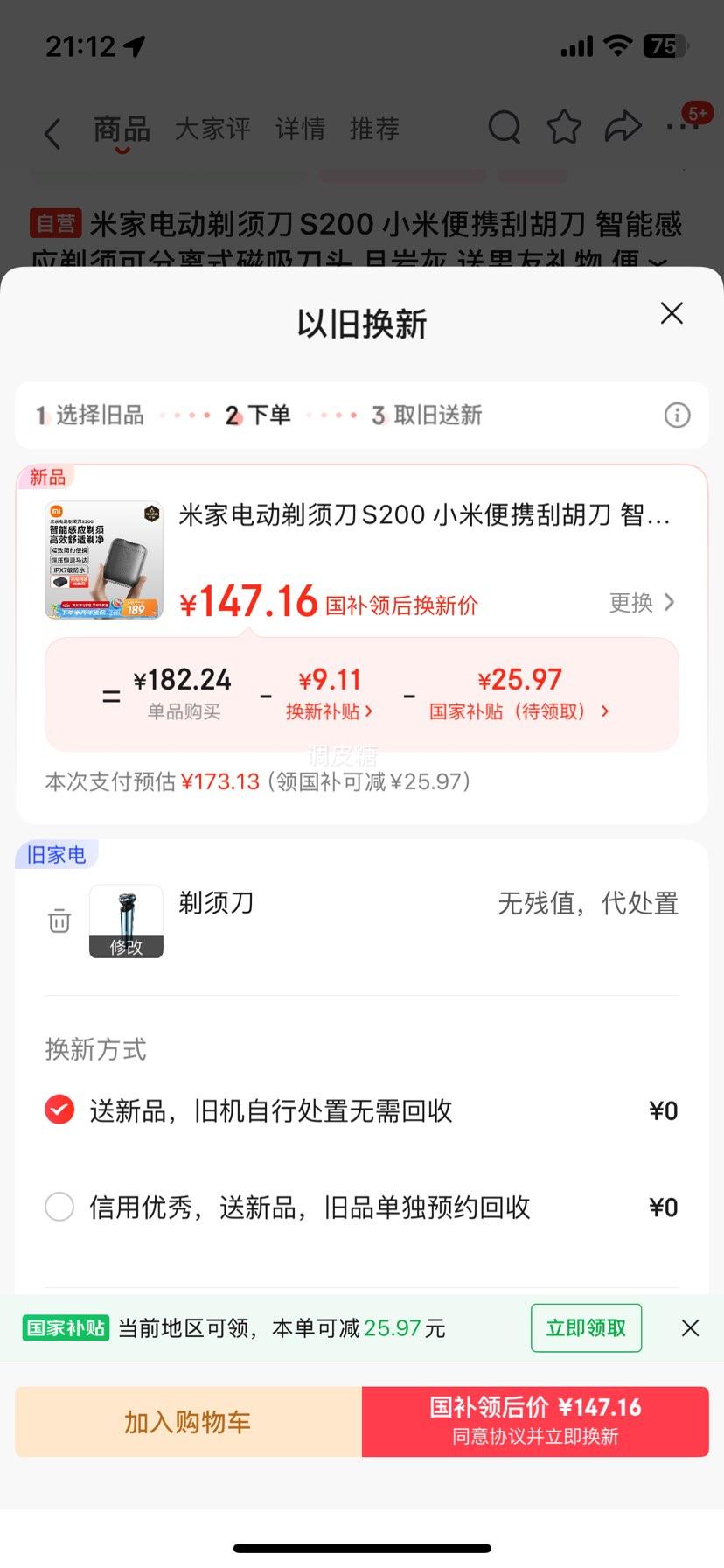Dismiss the 国家补贴 banner
This screenshot has height=1568, width=724.
690,1327
